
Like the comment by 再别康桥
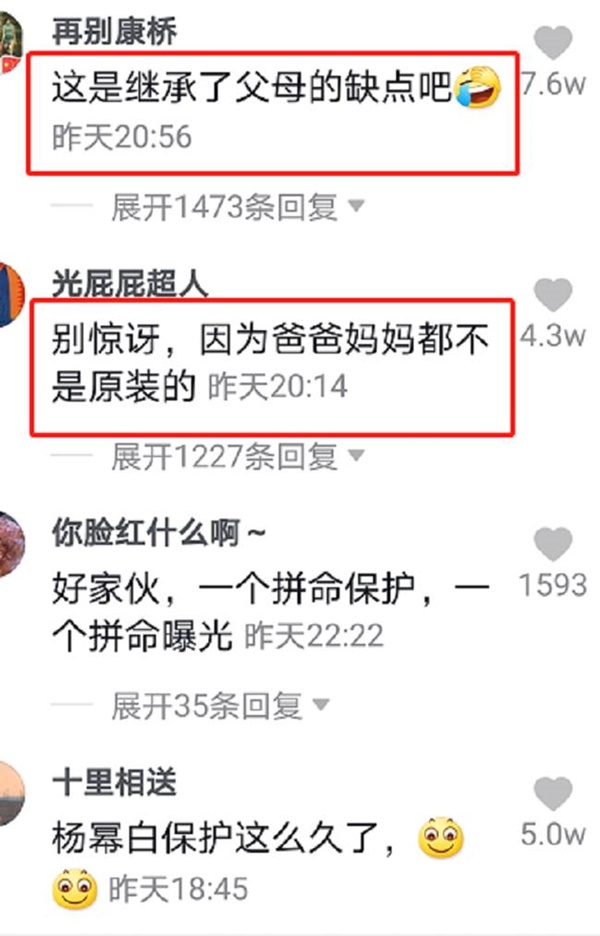553,44
